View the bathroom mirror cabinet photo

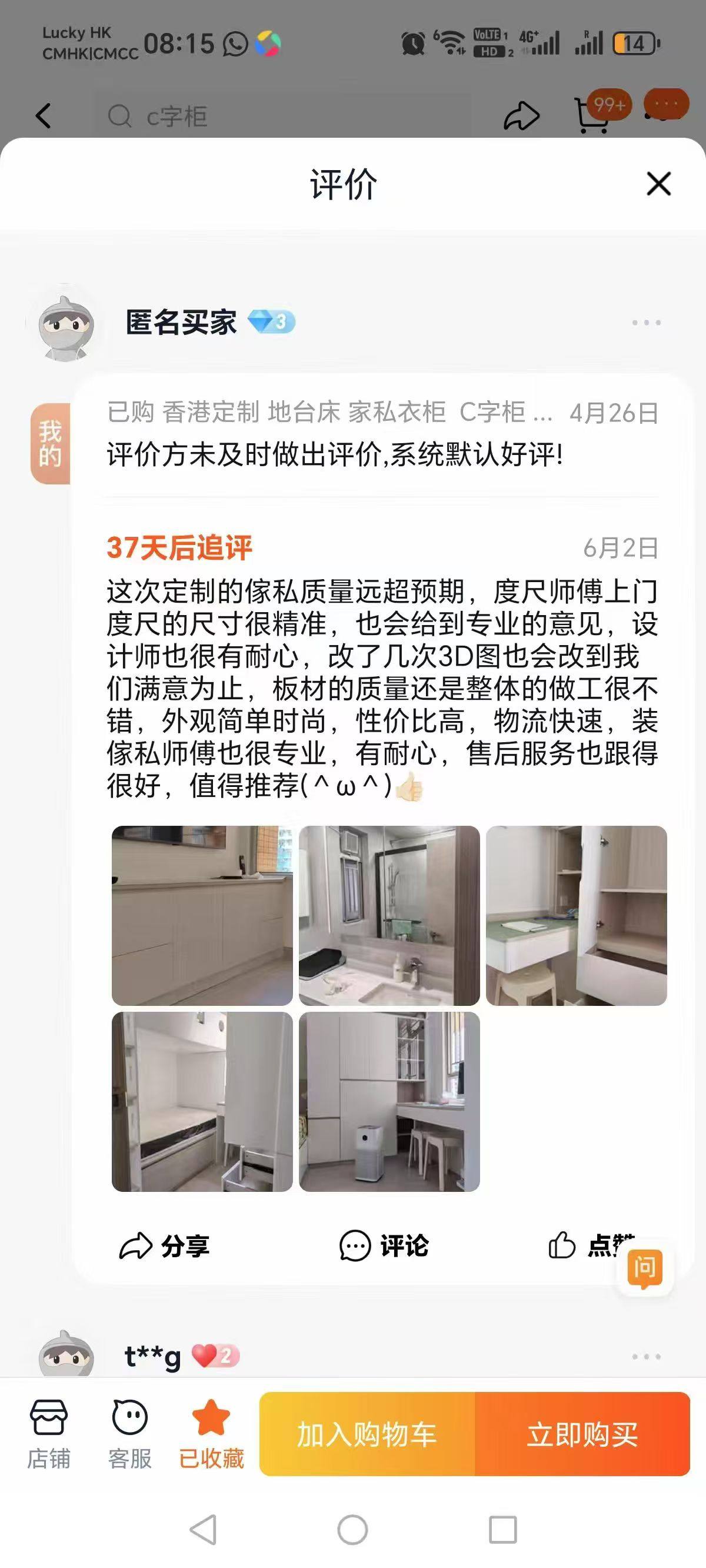(x=389, y=915)
